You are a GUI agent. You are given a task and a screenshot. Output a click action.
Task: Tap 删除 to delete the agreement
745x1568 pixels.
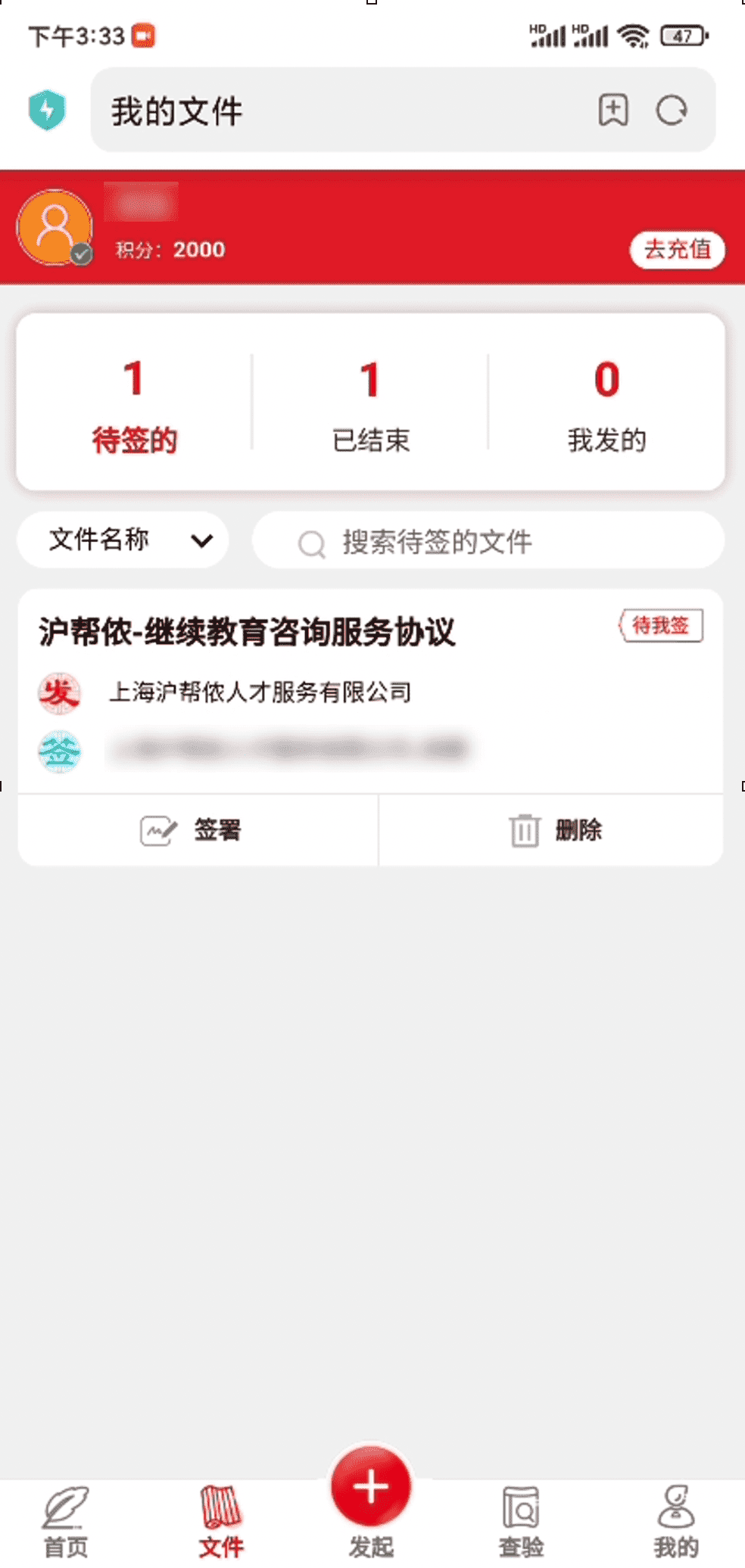(x=551, y=830)
